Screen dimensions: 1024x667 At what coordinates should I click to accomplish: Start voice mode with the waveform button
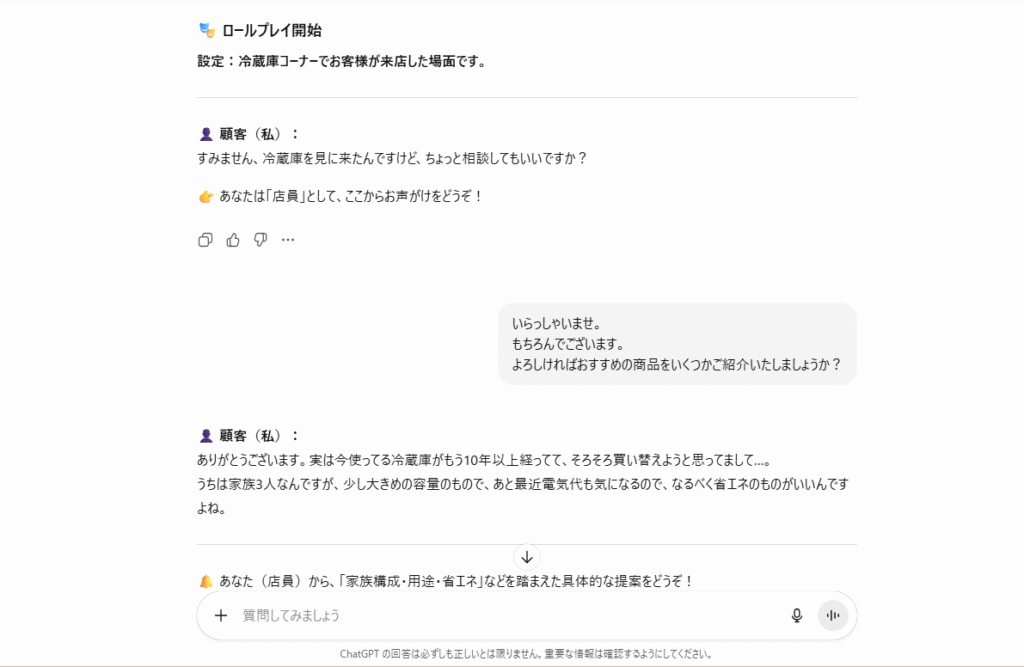(833, 615)
